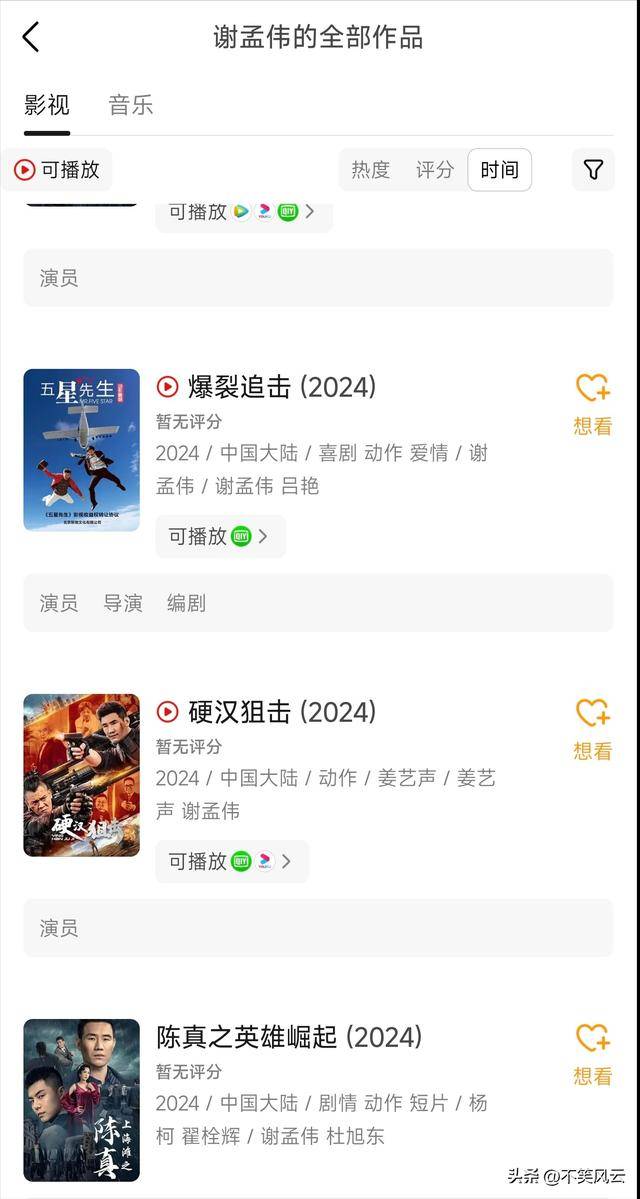Toggle the 可播放 filter chip

click(x=57, y=170)
